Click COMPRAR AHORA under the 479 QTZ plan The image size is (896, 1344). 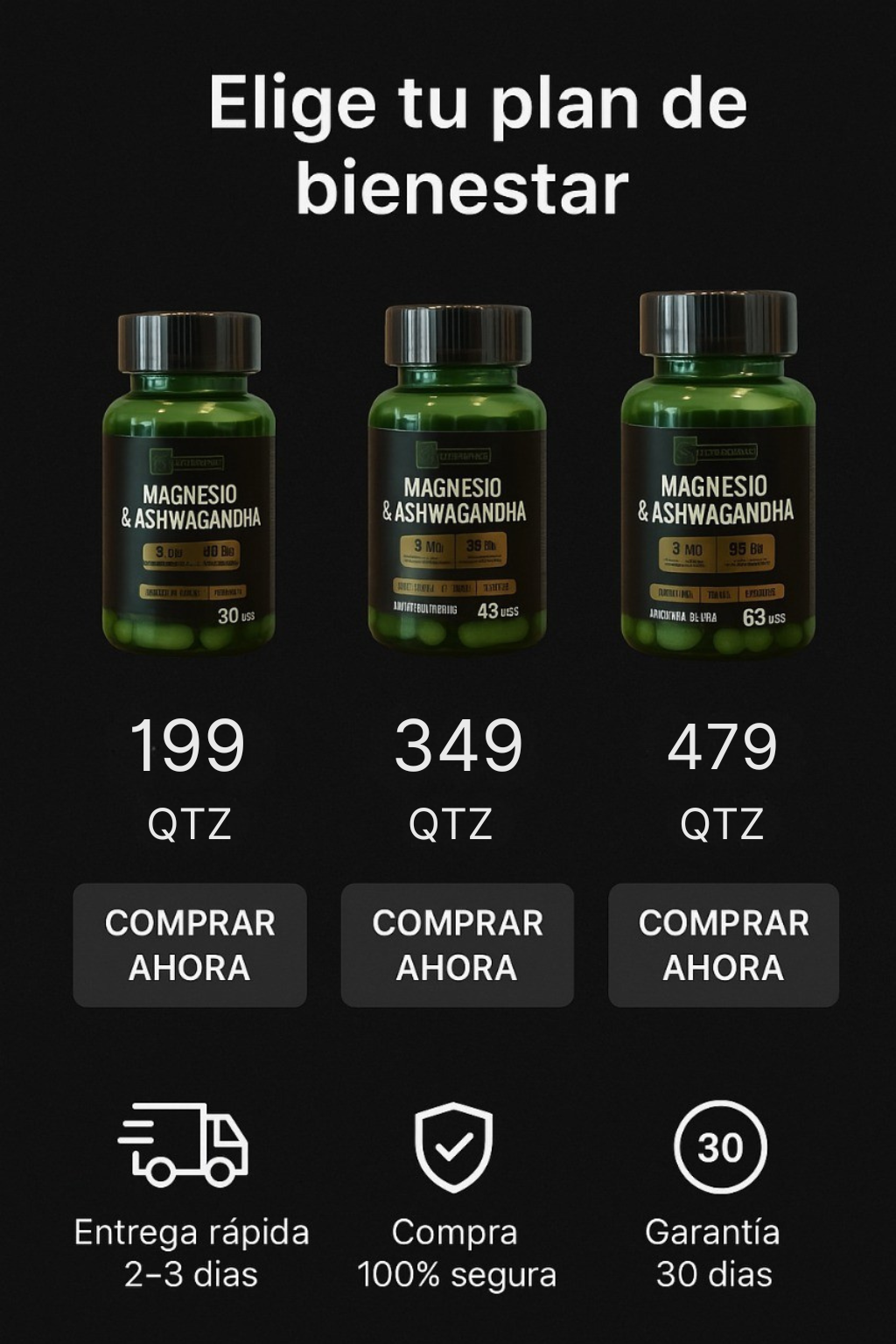(x=723, y=943)
